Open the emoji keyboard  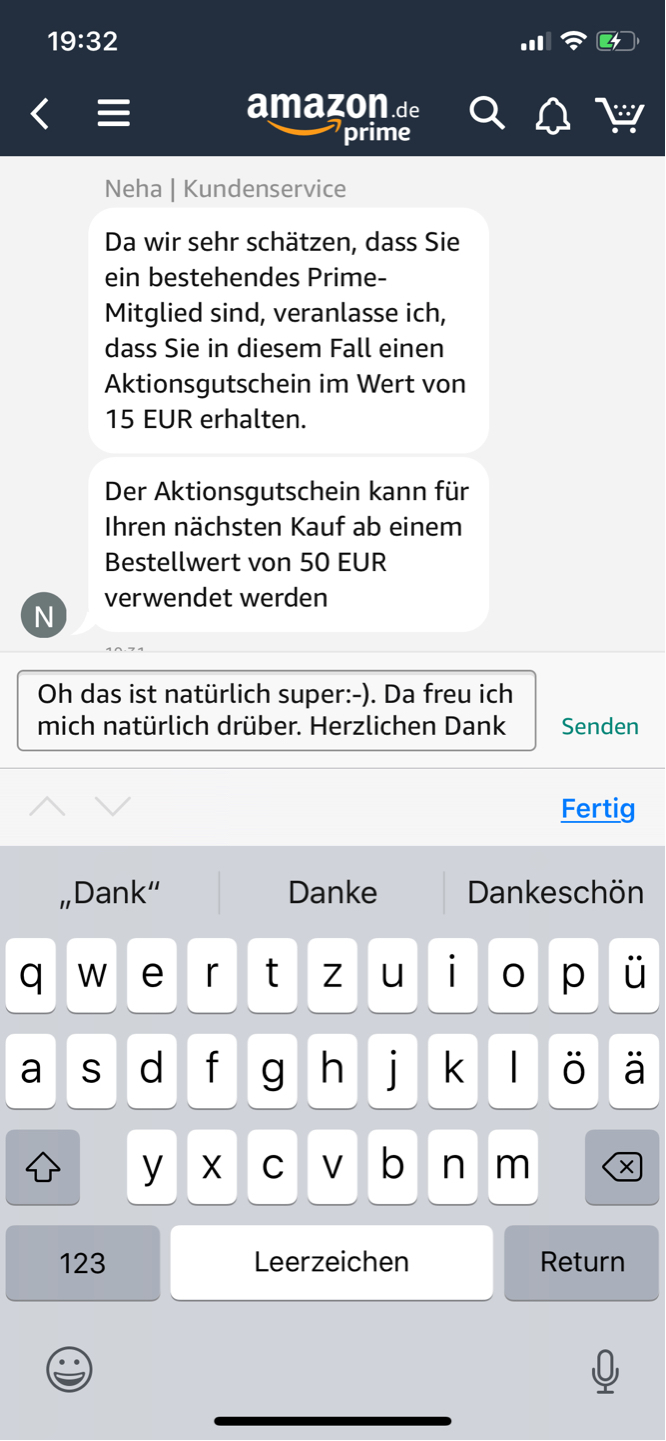click(70, 1370)
